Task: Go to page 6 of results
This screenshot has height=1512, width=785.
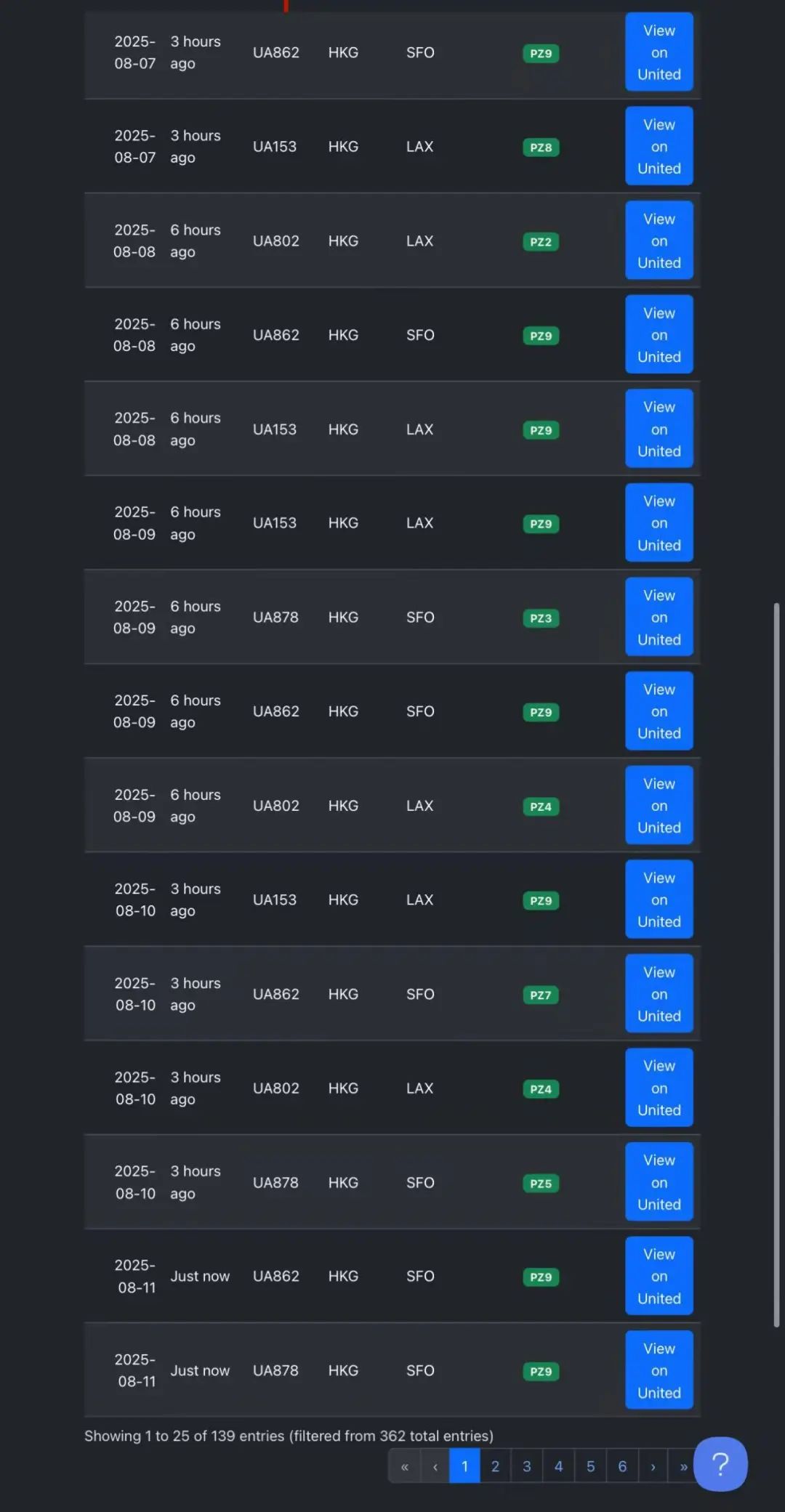Action: pyautogui.click(x=622, y=1466)
